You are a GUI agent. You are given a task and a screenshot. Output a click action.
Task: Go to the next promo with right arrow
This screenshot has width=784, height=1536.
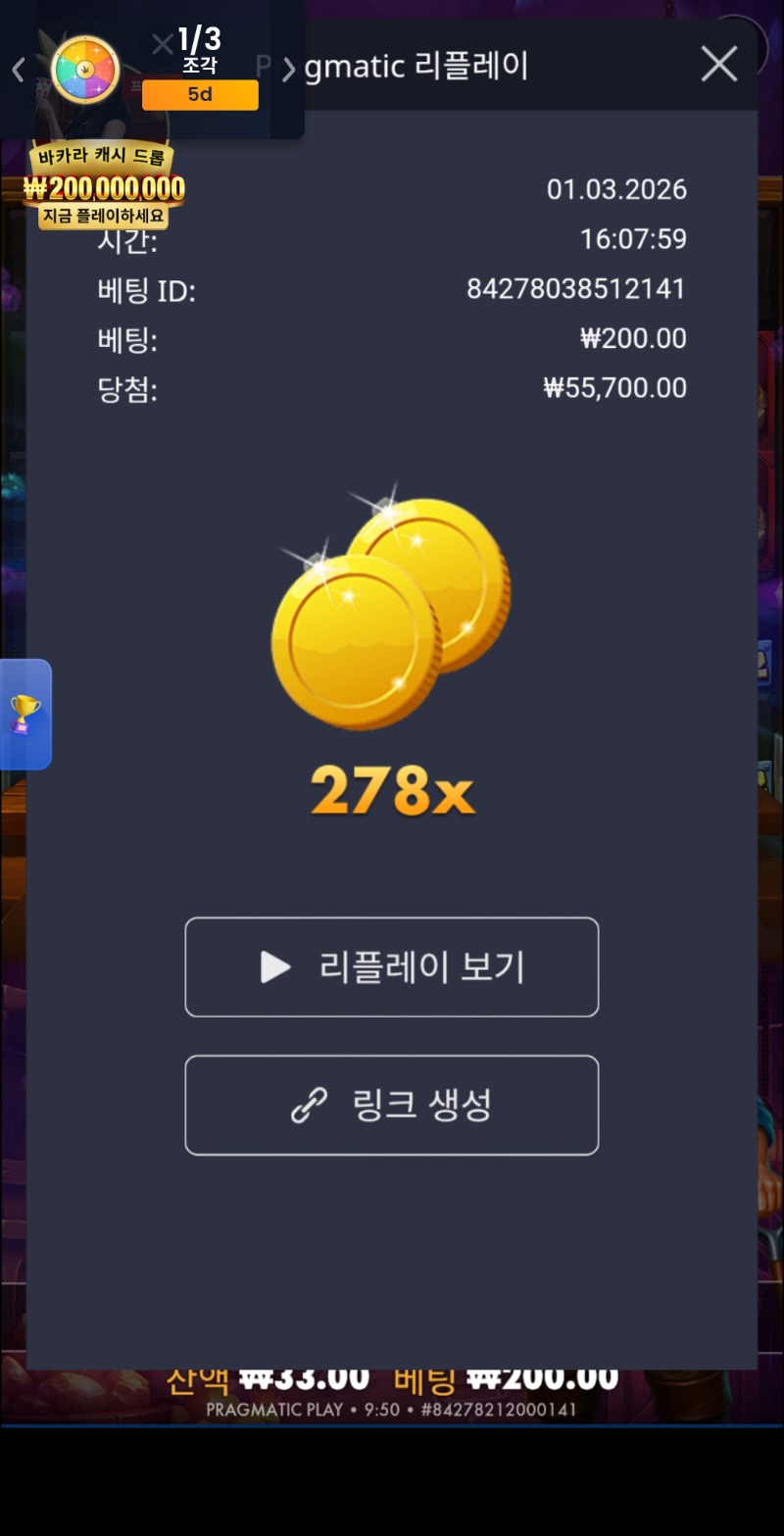click(288, 70)
